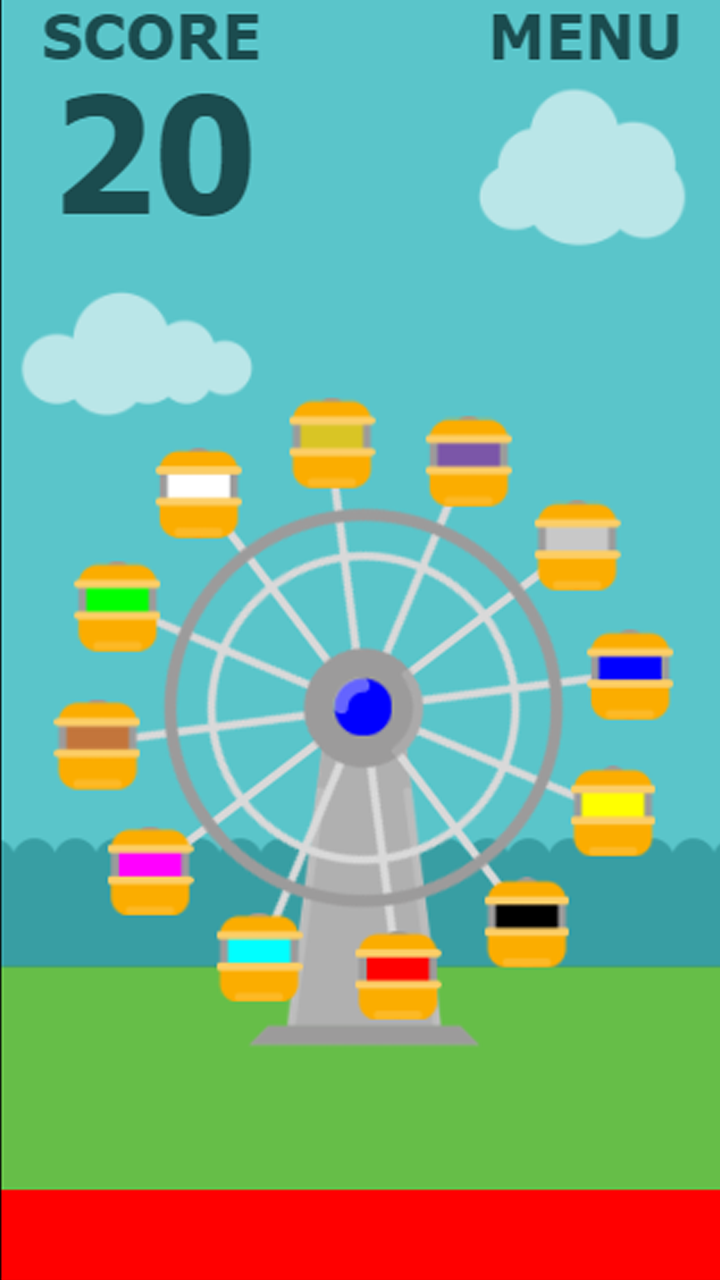Screen dimensions: 720x1280
Task: Tap the mustard cabin atop the wheel
Action: coord(332,444)
